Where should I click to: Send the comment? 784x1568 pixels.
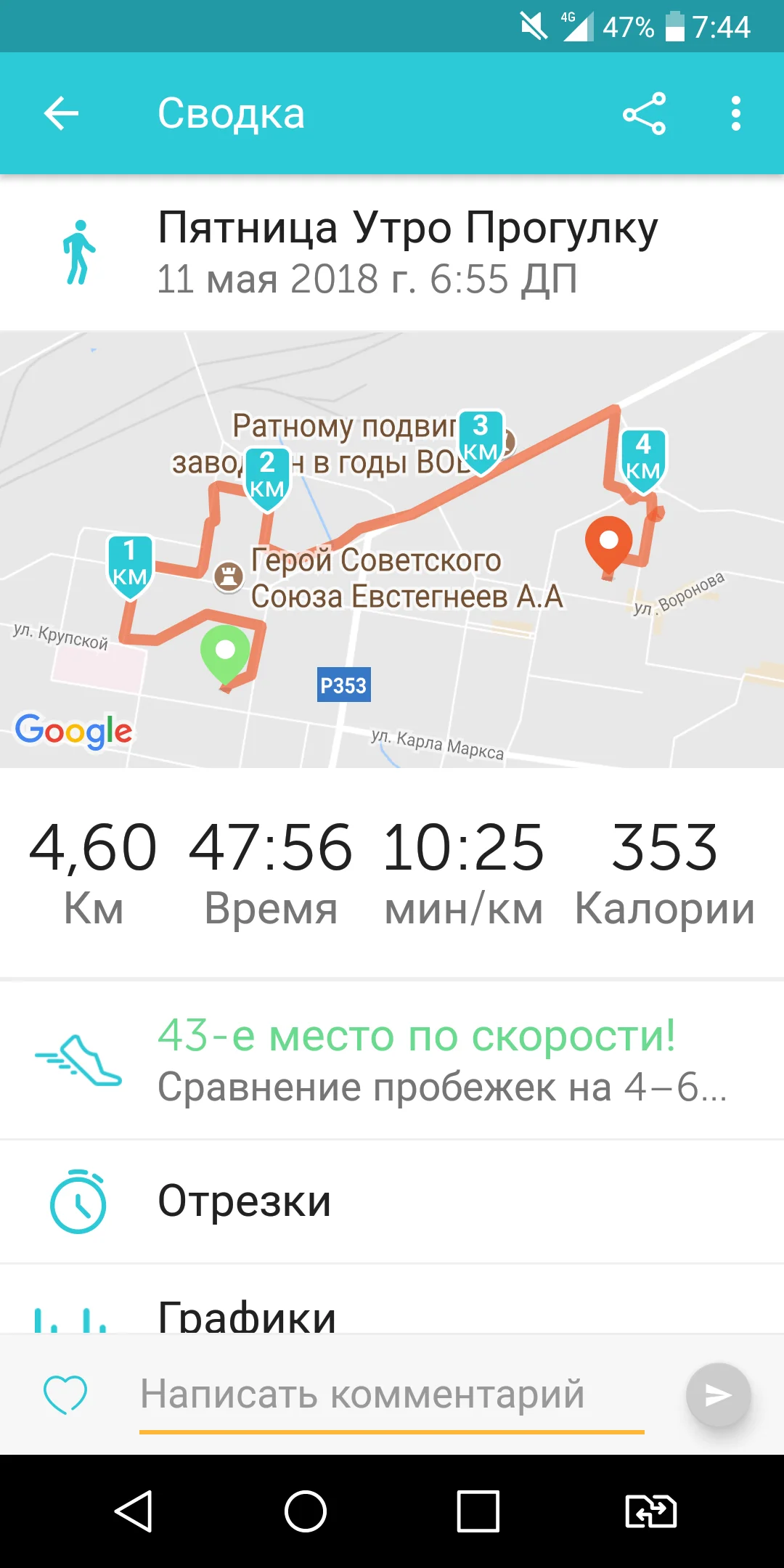pyautogui.click(x=718, y=1395)
